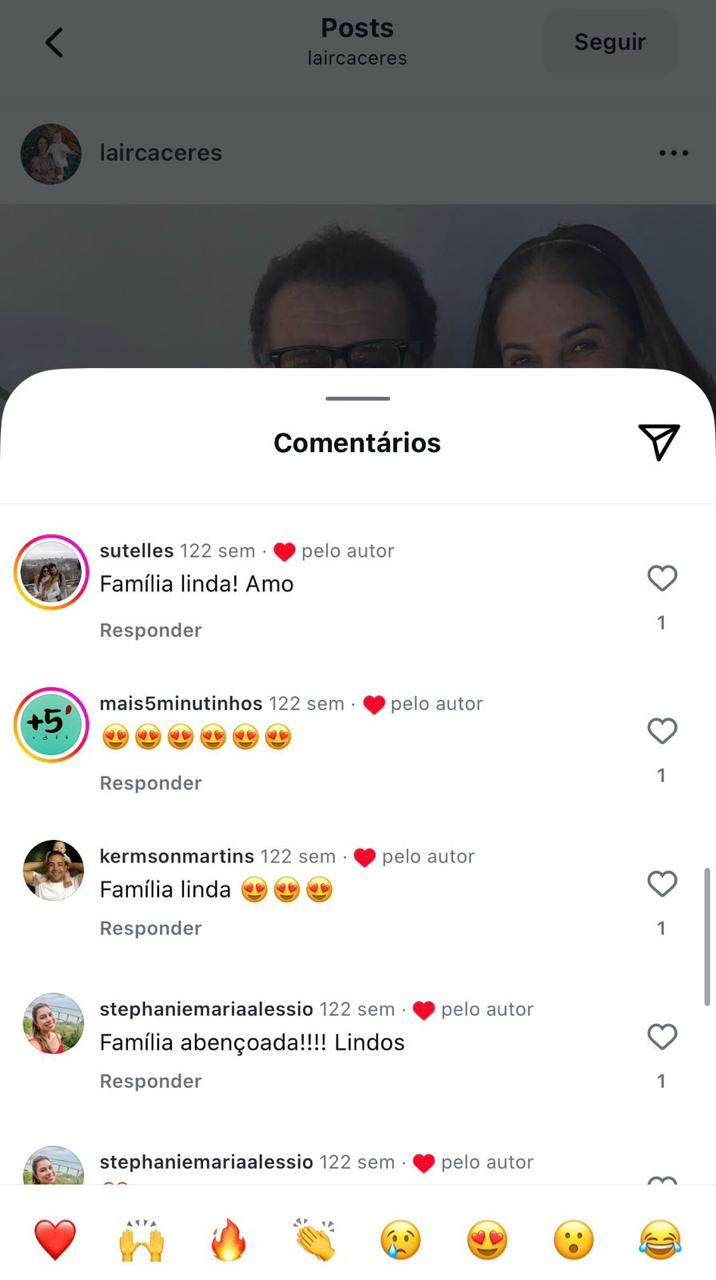Open mais5minutinhos' profile picture story
Screen dimensions: 716x1280
pyautogui.click(x=52, y=725)
